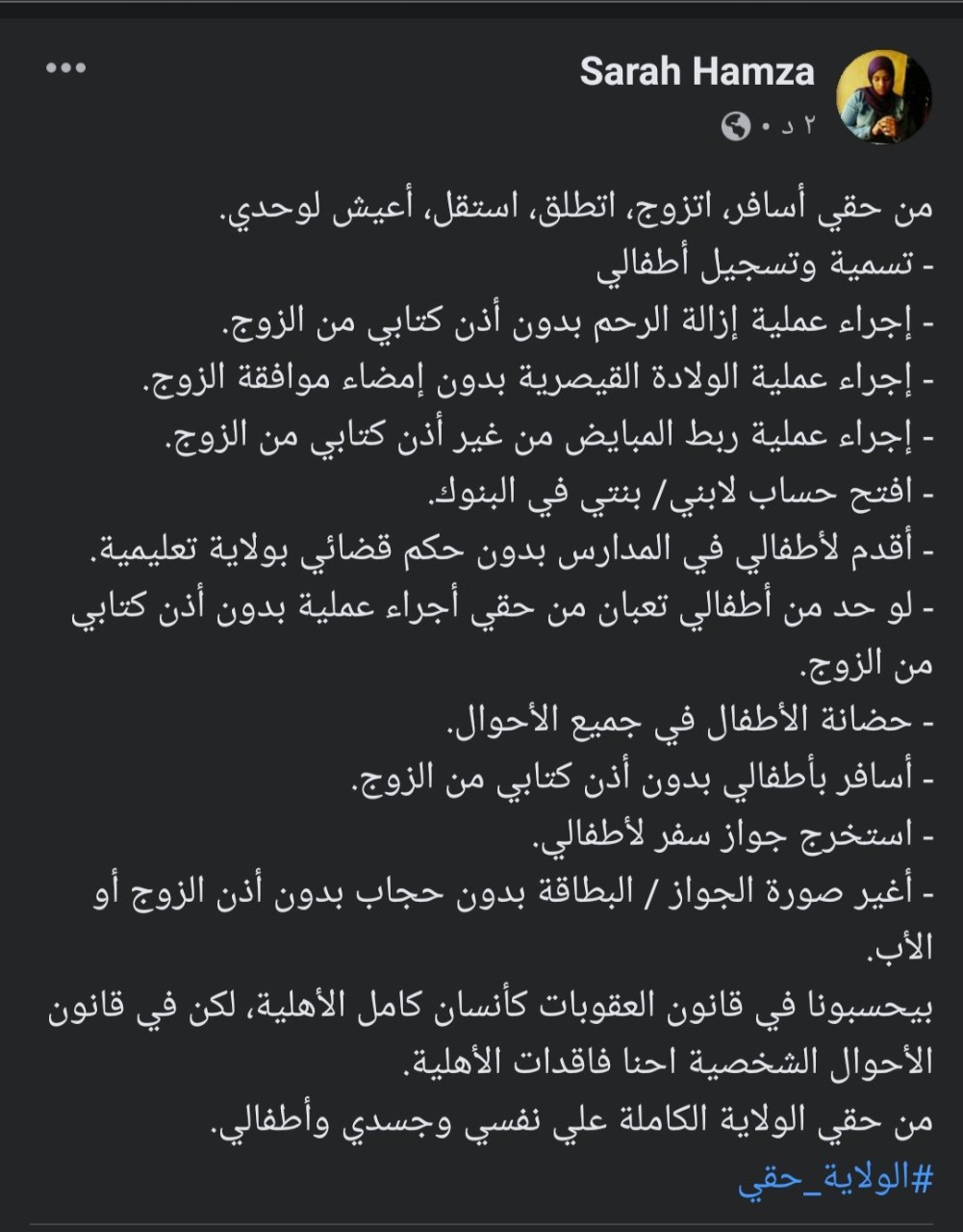Tap the Sarah Hamza name link

[x=697, y=72]
